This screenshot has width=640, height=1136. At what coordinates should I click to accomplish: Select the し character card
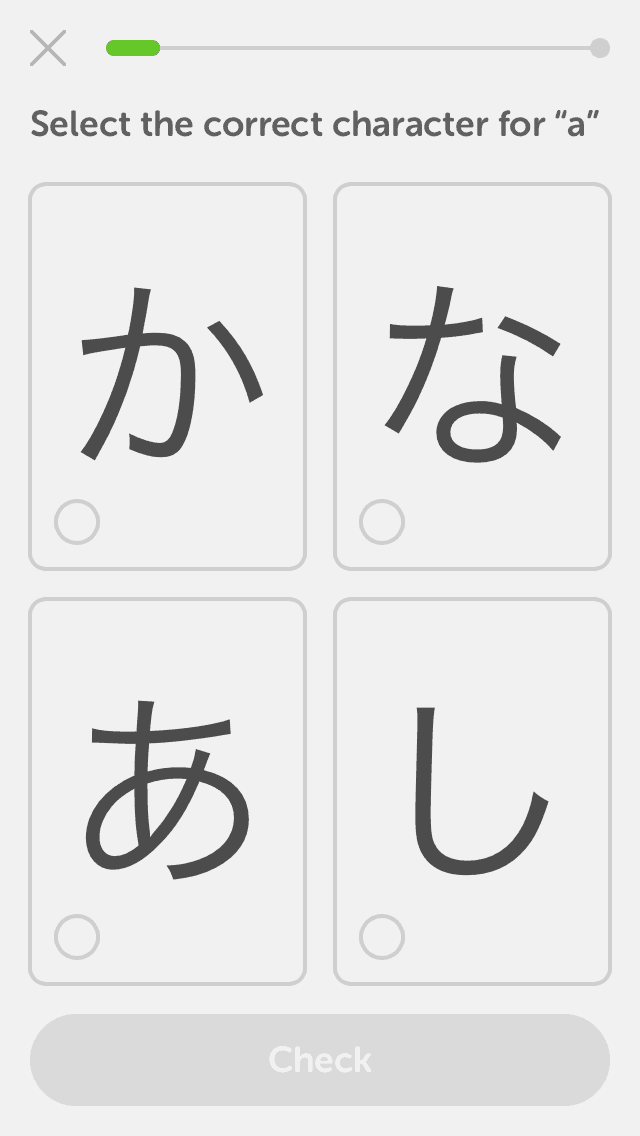click(x=472, y=790)
